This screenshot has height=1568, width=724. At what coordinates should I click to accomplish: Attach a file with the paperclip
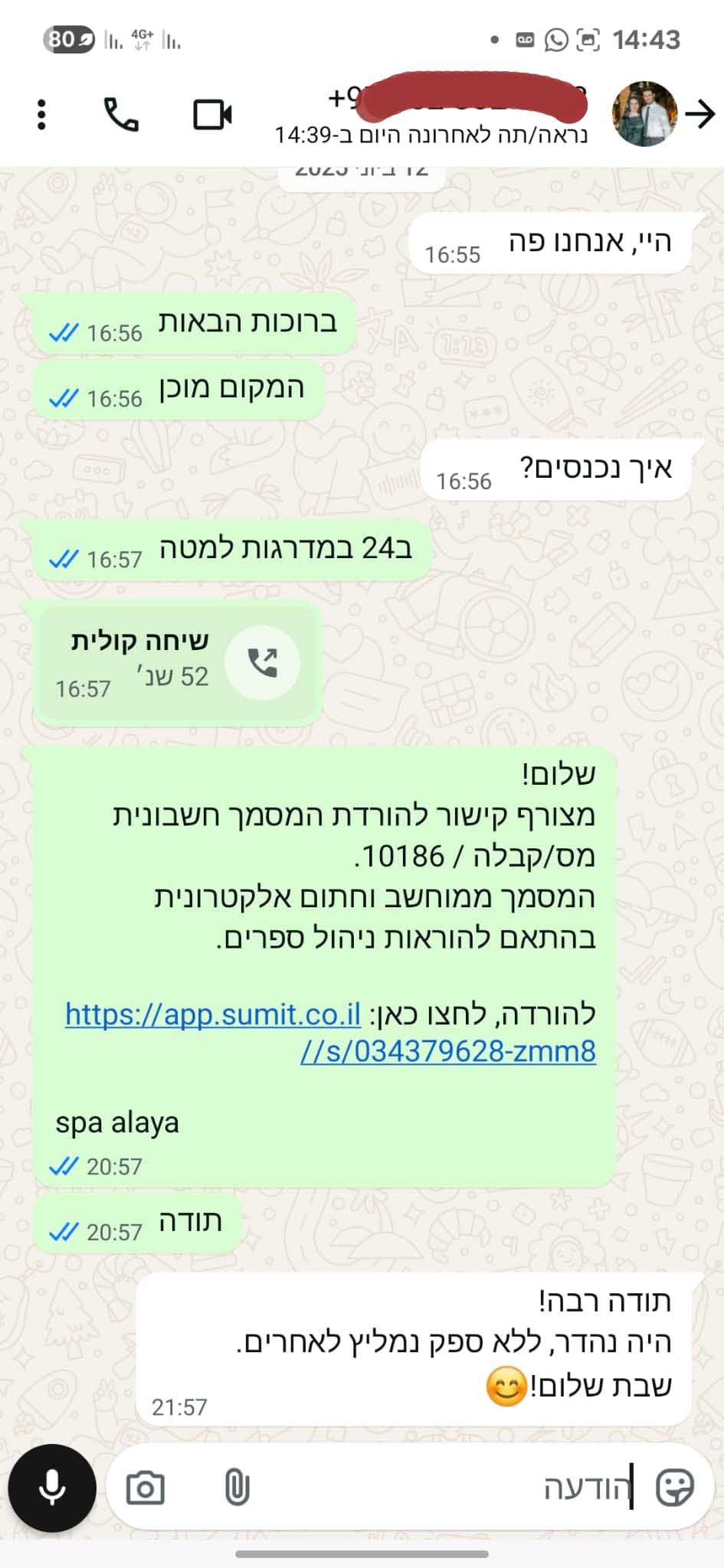coord(237,1488)
